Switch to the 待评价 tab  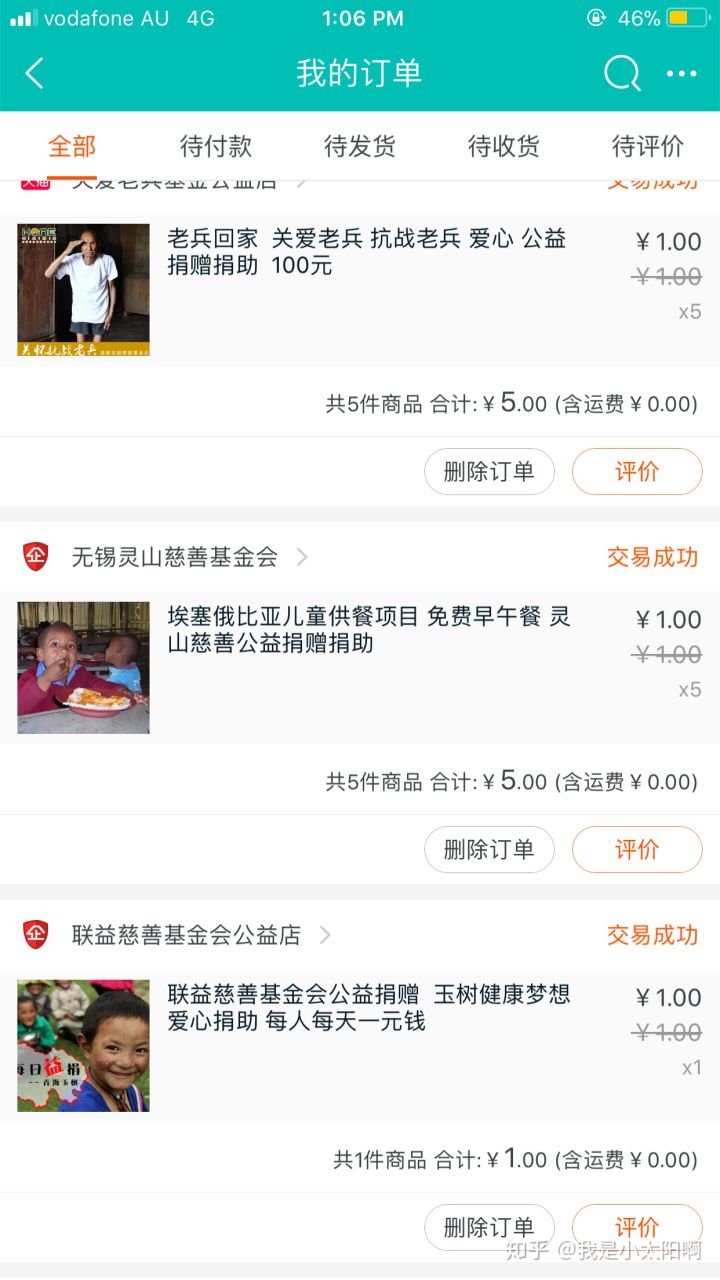[648, 146]
